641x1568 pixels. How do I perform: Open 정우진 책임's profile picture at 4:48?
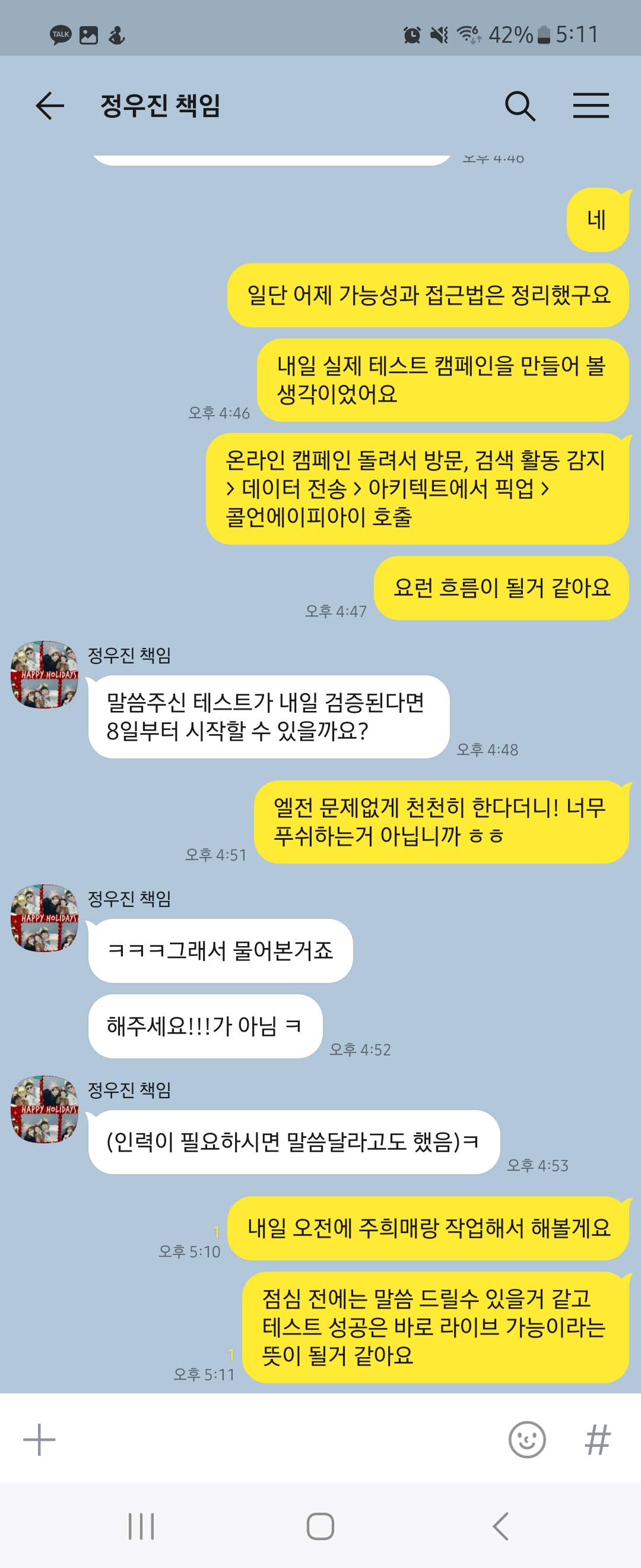45,675
